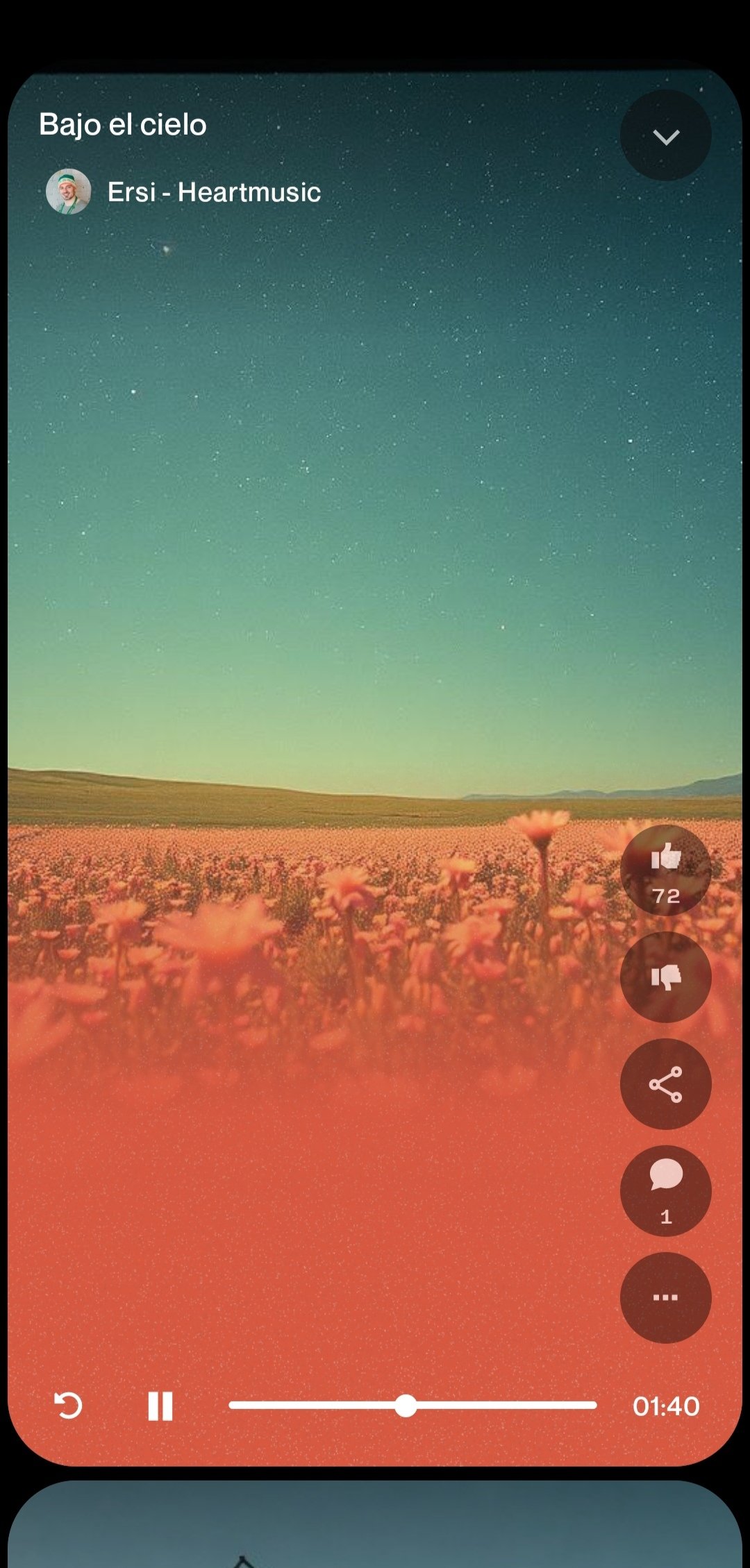Open the more options menu
The width and height of the screenshot is (750, 1568).
(x=665, y=1297)
